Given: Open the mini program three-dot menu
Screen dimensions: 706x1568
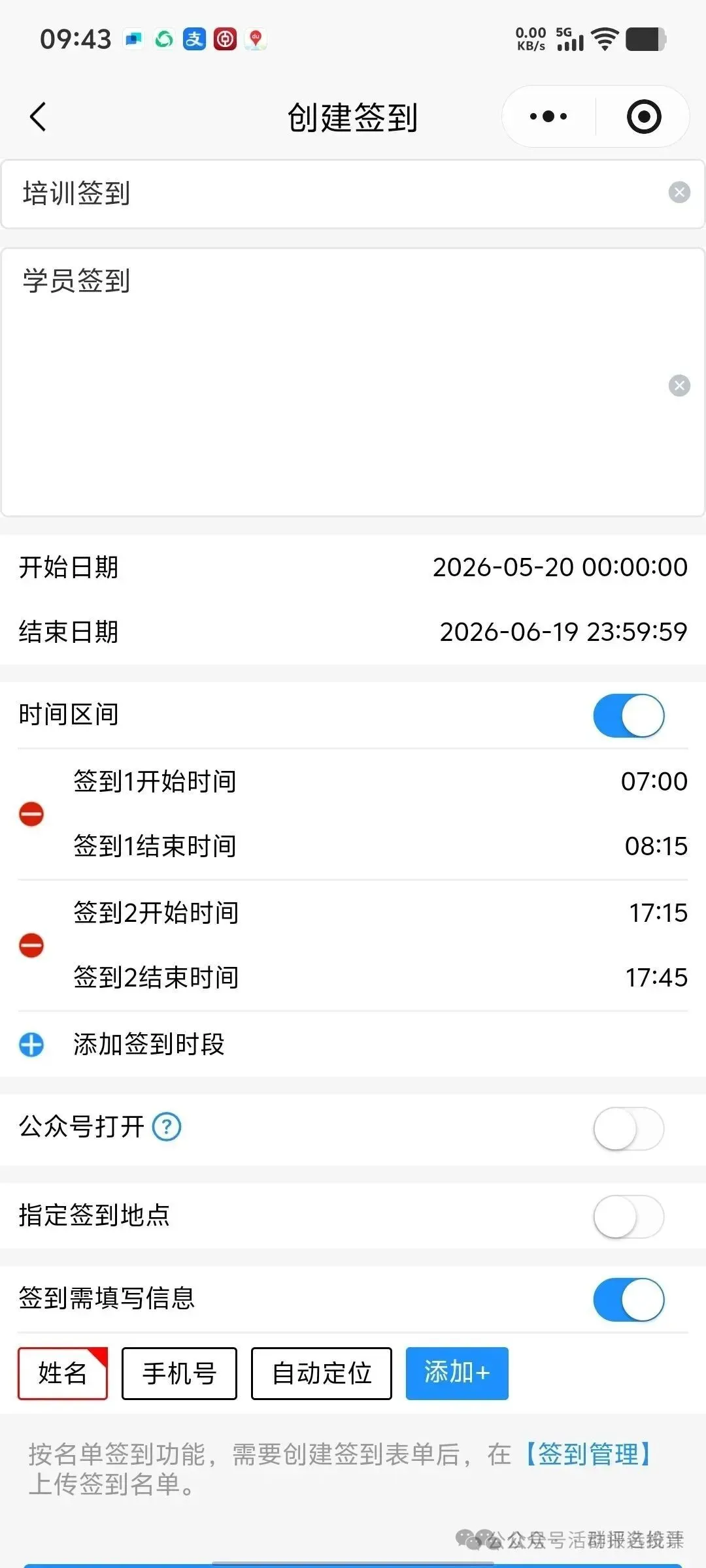Looking at the screenshot, I should point(548,117).
